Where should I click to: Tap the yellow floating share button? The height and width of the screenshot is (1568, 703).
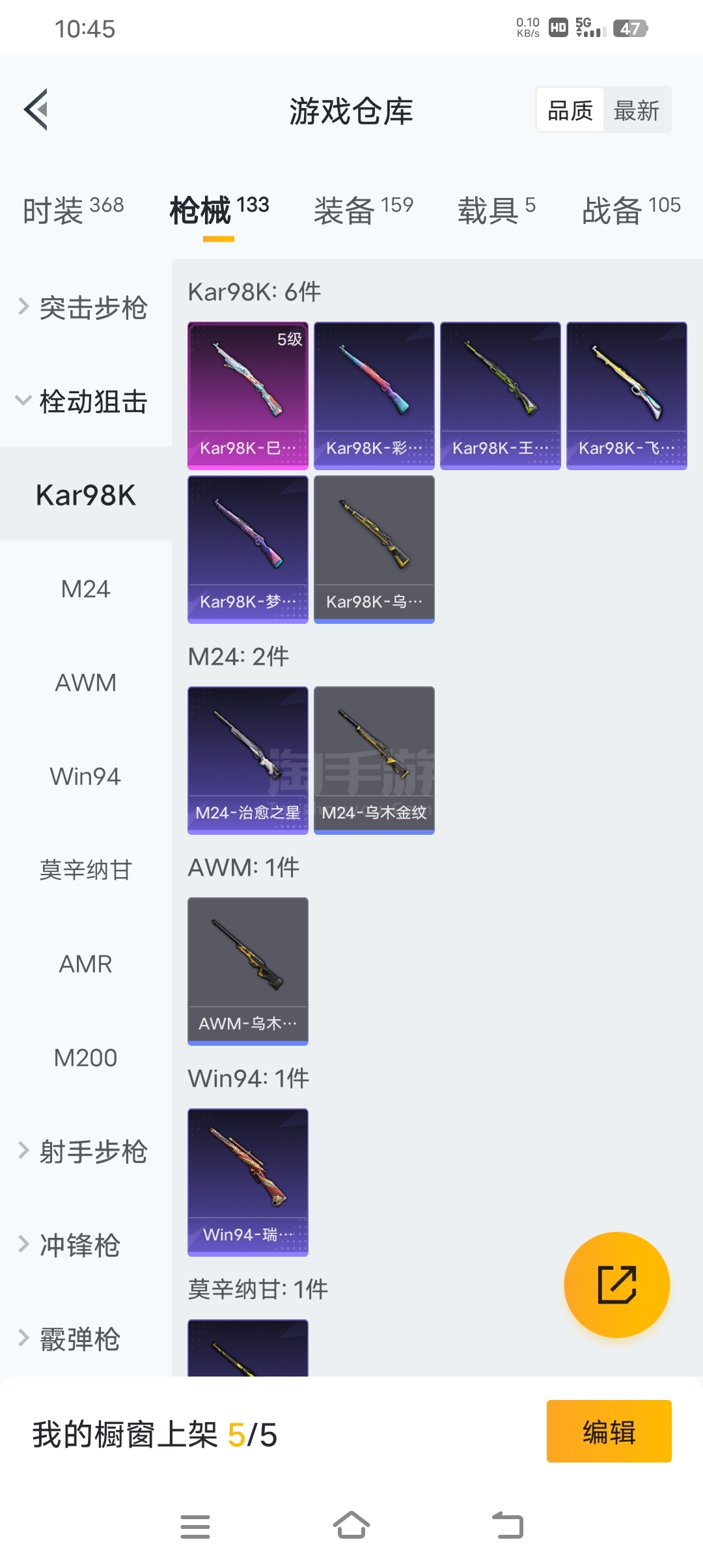click(616, 1285)
